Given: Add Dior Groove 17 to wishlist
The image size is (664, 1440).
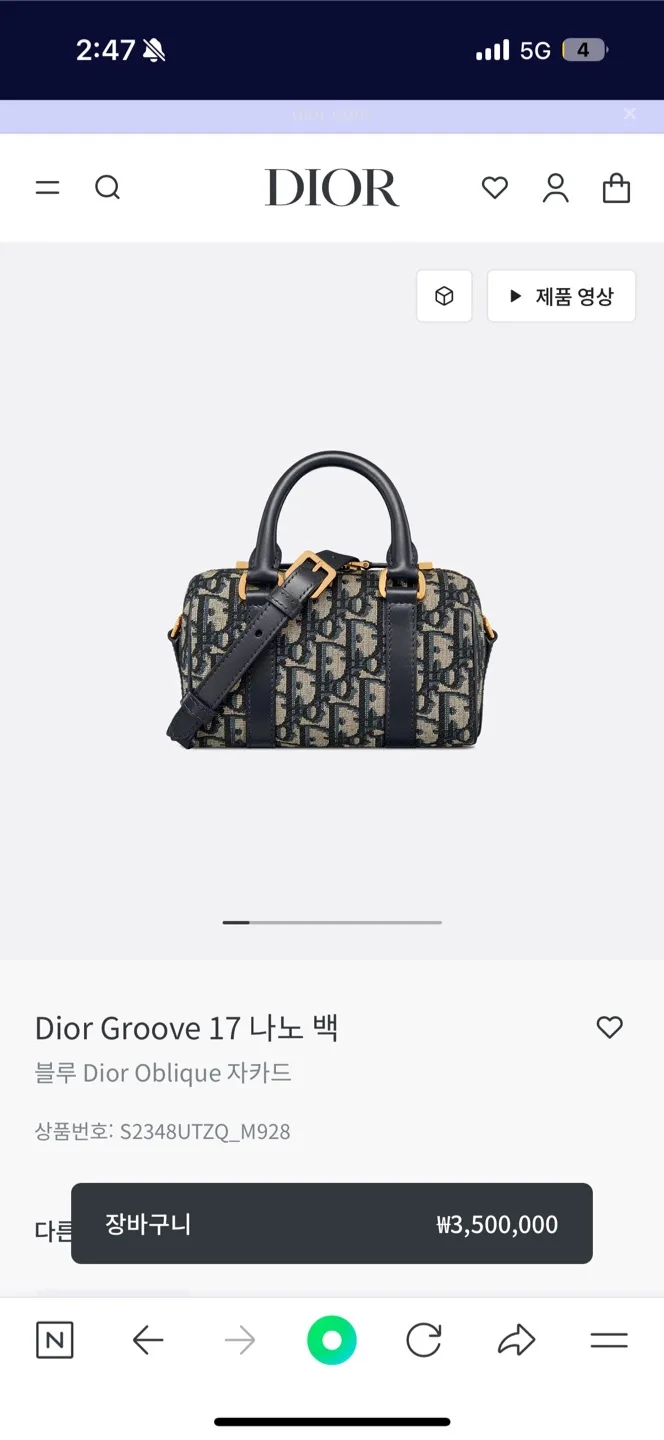Looking at the screenshot, I should pyautogui.click(x=609, y=1027).
